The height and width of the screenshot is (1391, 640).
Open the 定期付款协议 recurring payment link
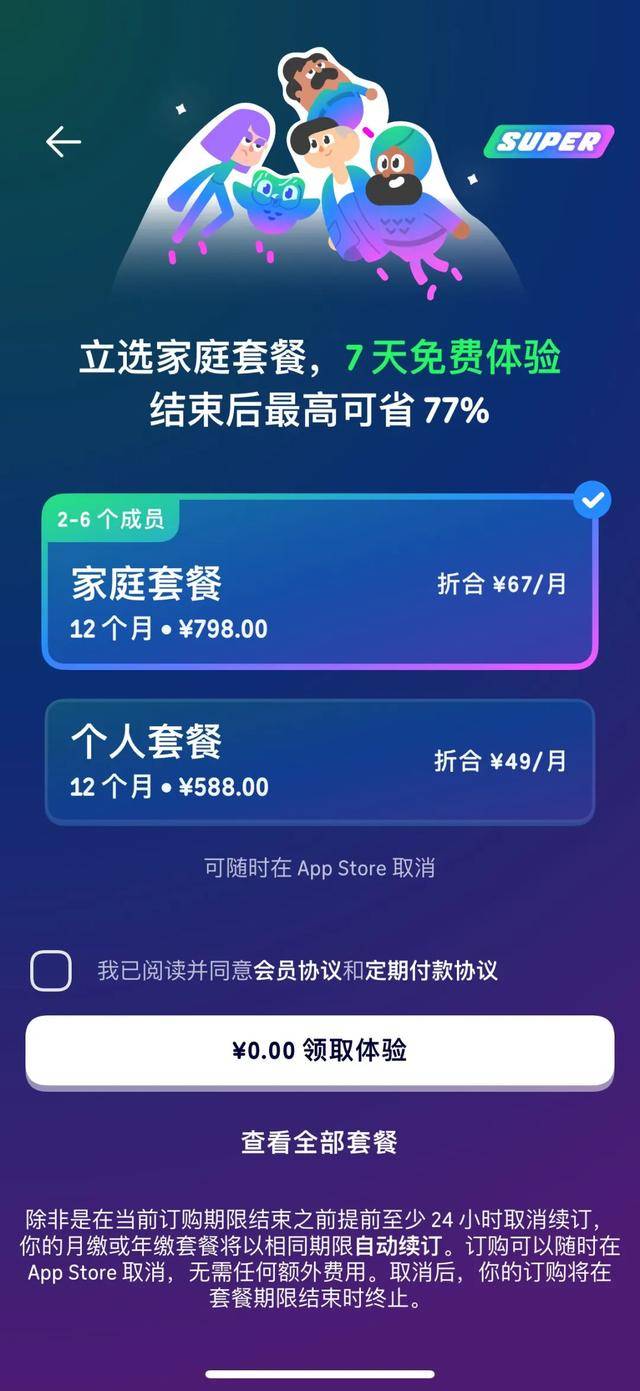[431, 971]
